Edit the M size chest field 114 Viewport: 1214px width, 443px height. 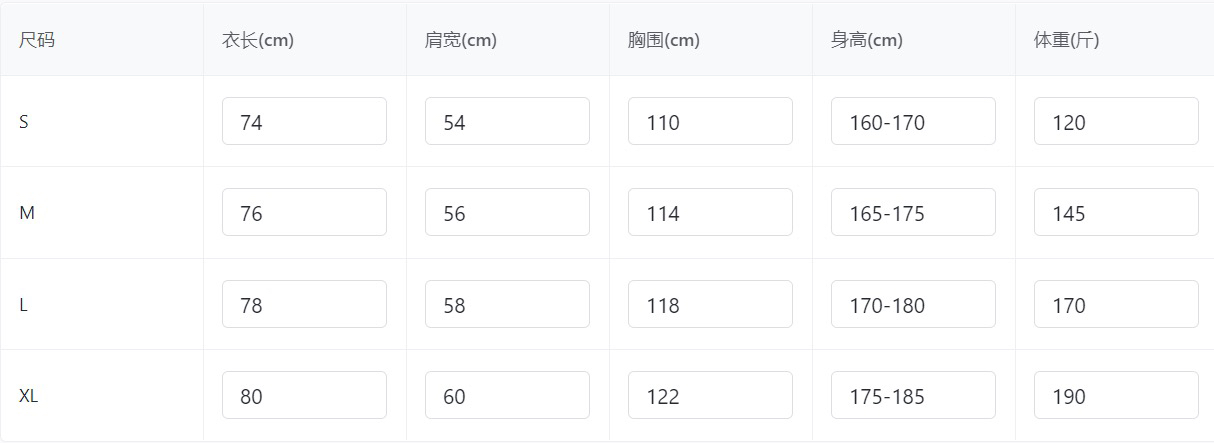(710, 212)
